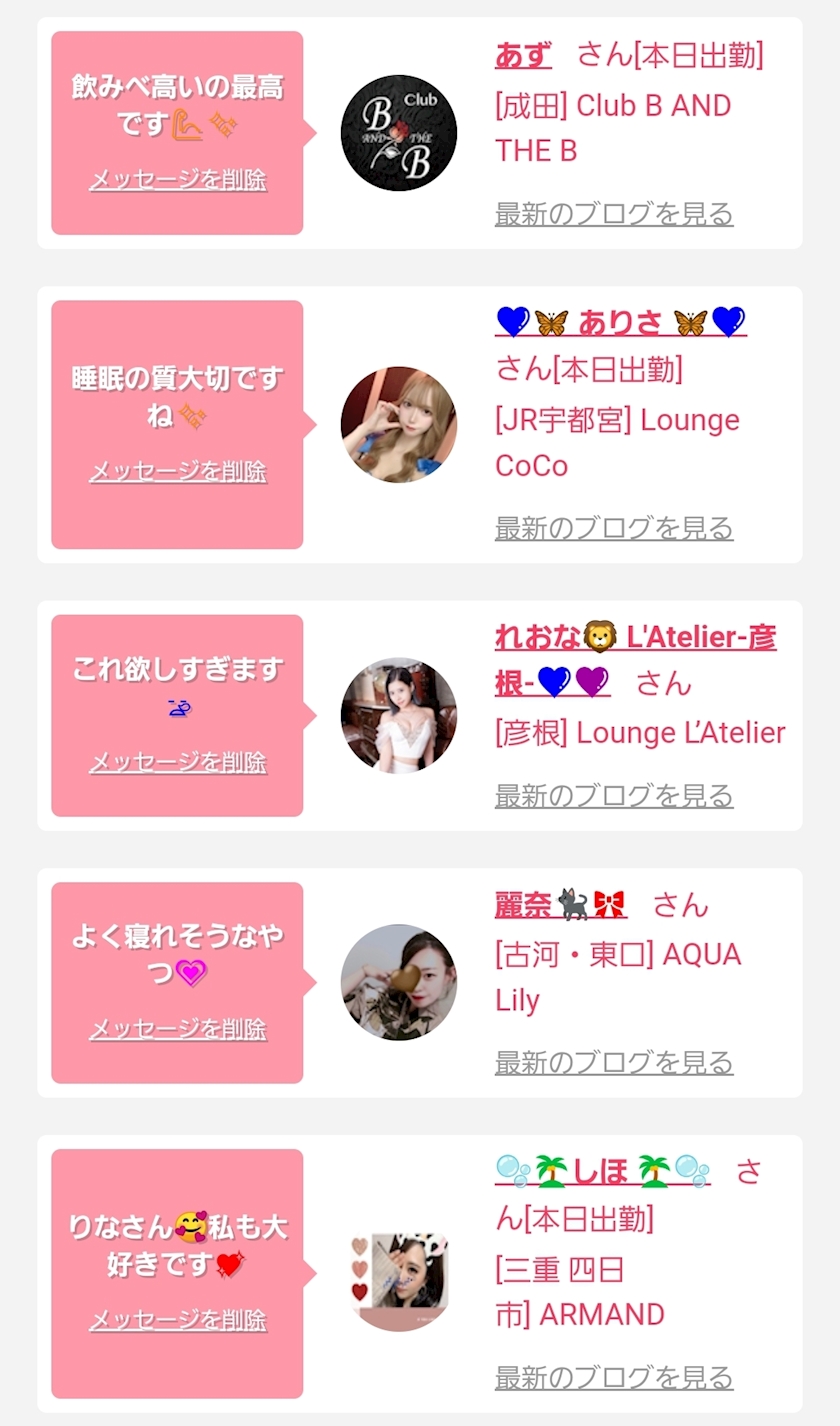Open 麗奈's profile name link
Viewport: 840px width, 1426px height.
(560, 905)
